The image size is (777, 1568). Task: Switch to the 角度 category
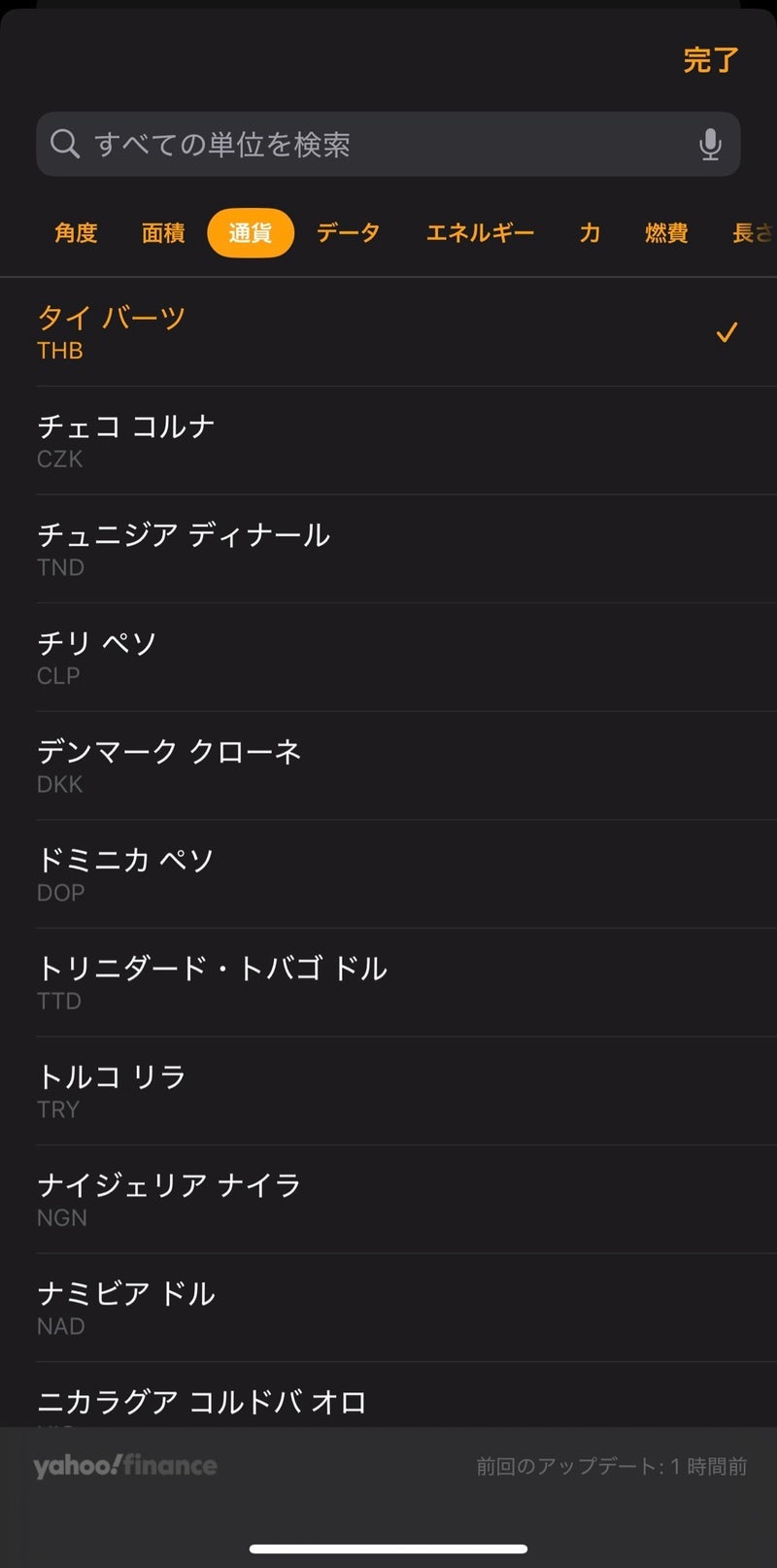click(76, 233)
